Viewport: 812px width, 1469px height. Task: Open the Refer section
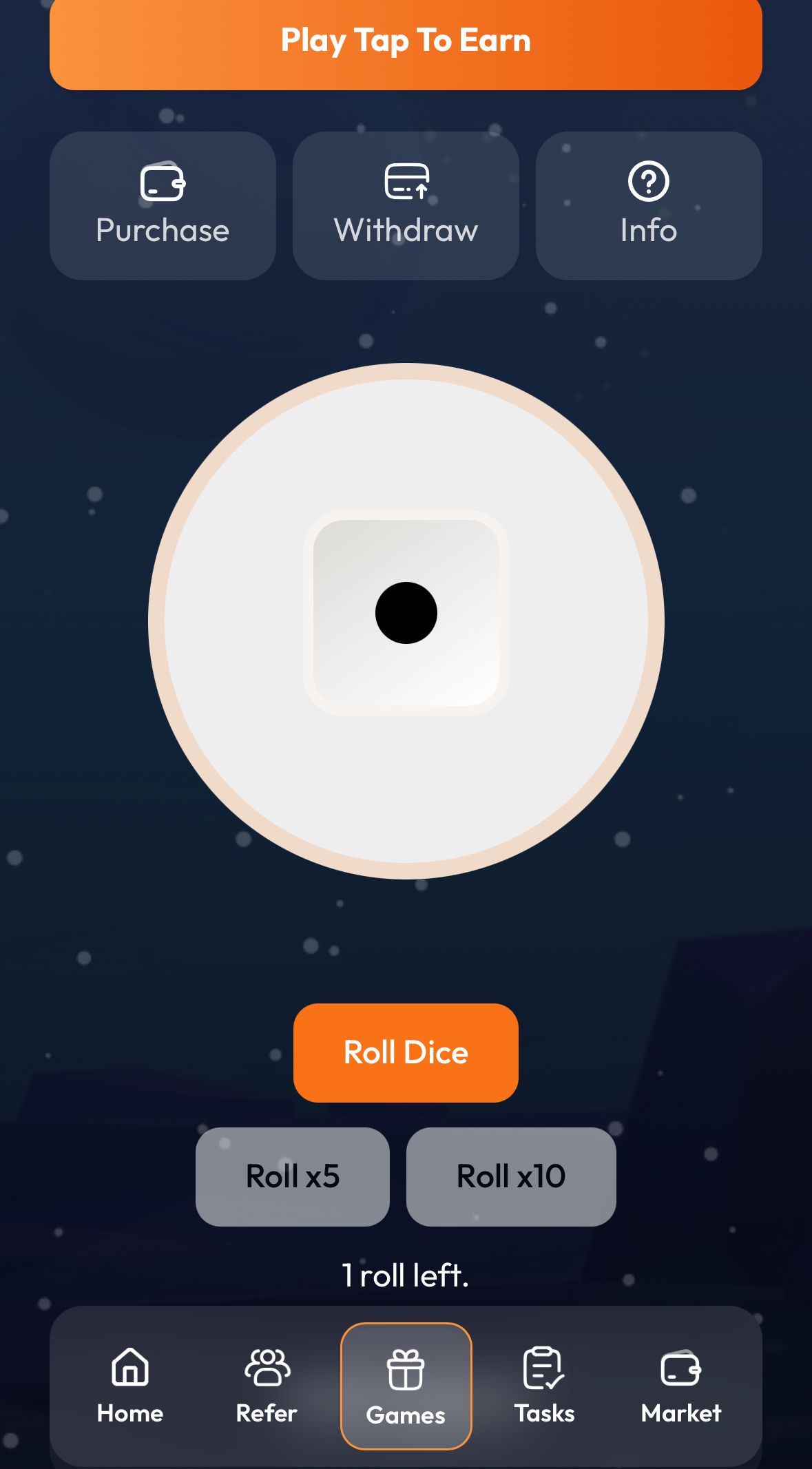267,1386
